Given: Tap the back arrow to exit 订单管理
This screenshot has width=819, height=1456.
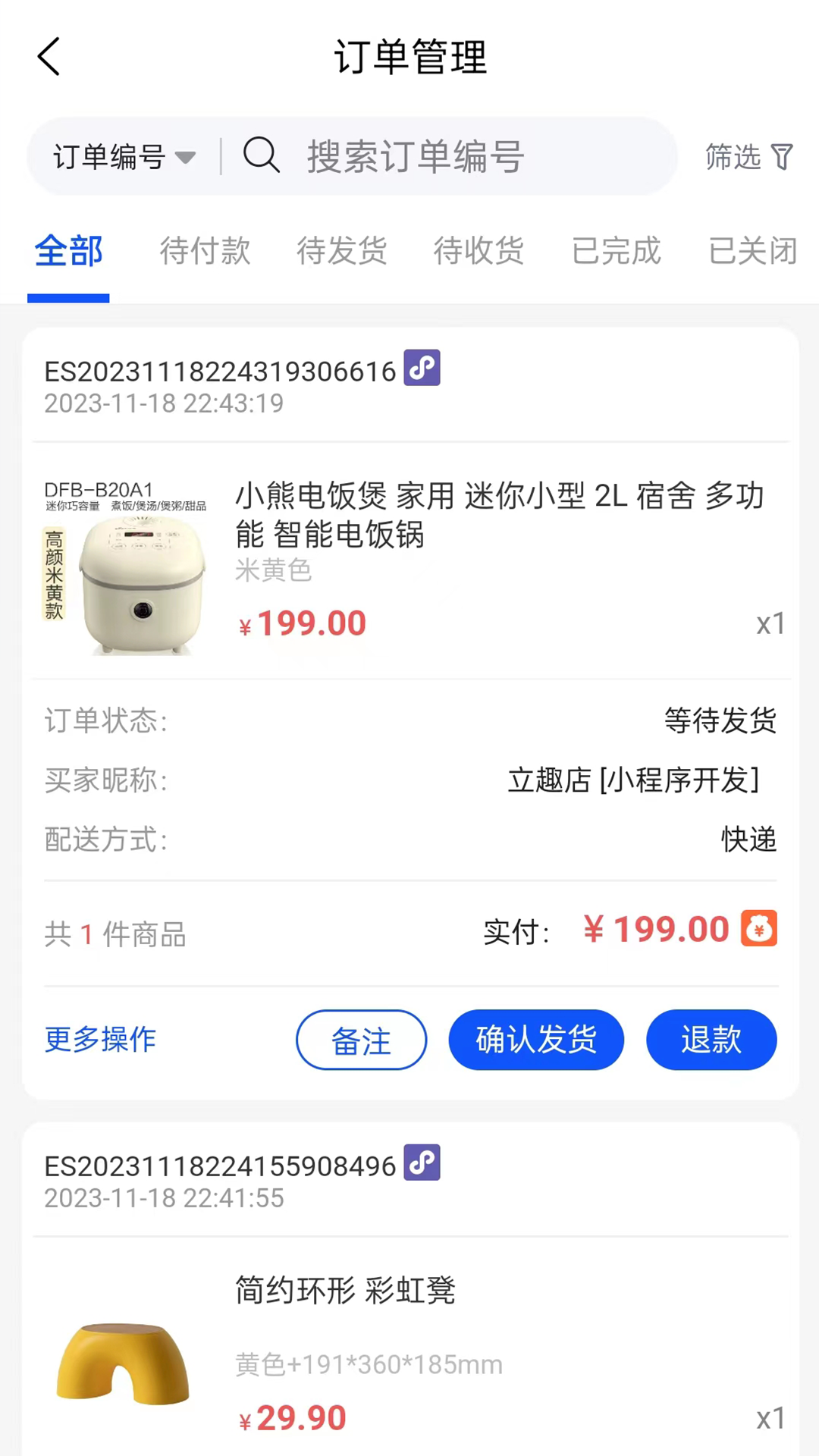Looking at the screenshot, I should coord(48,57).
